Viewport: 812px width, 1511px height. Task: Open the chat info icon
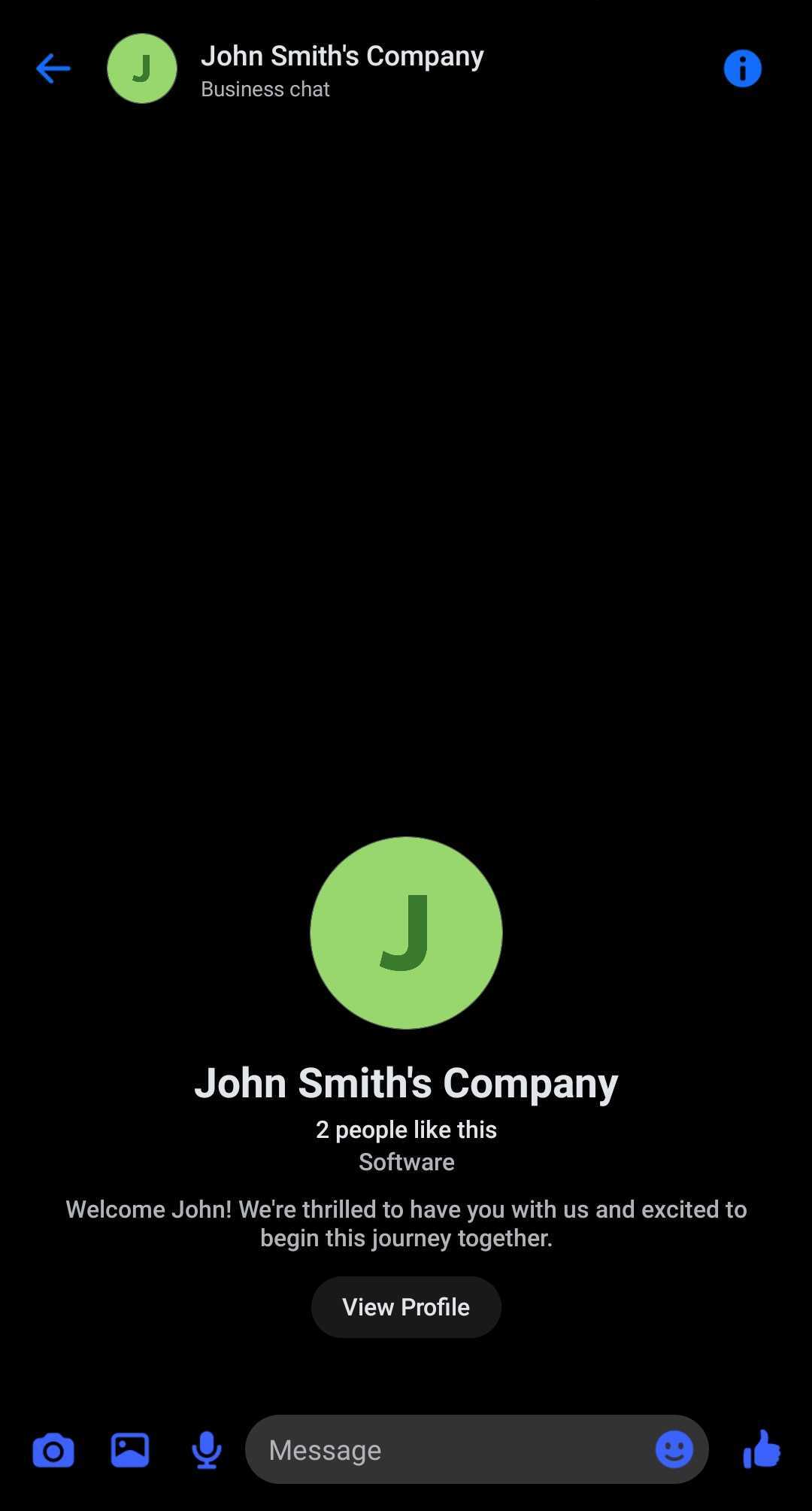pos(742,68)
